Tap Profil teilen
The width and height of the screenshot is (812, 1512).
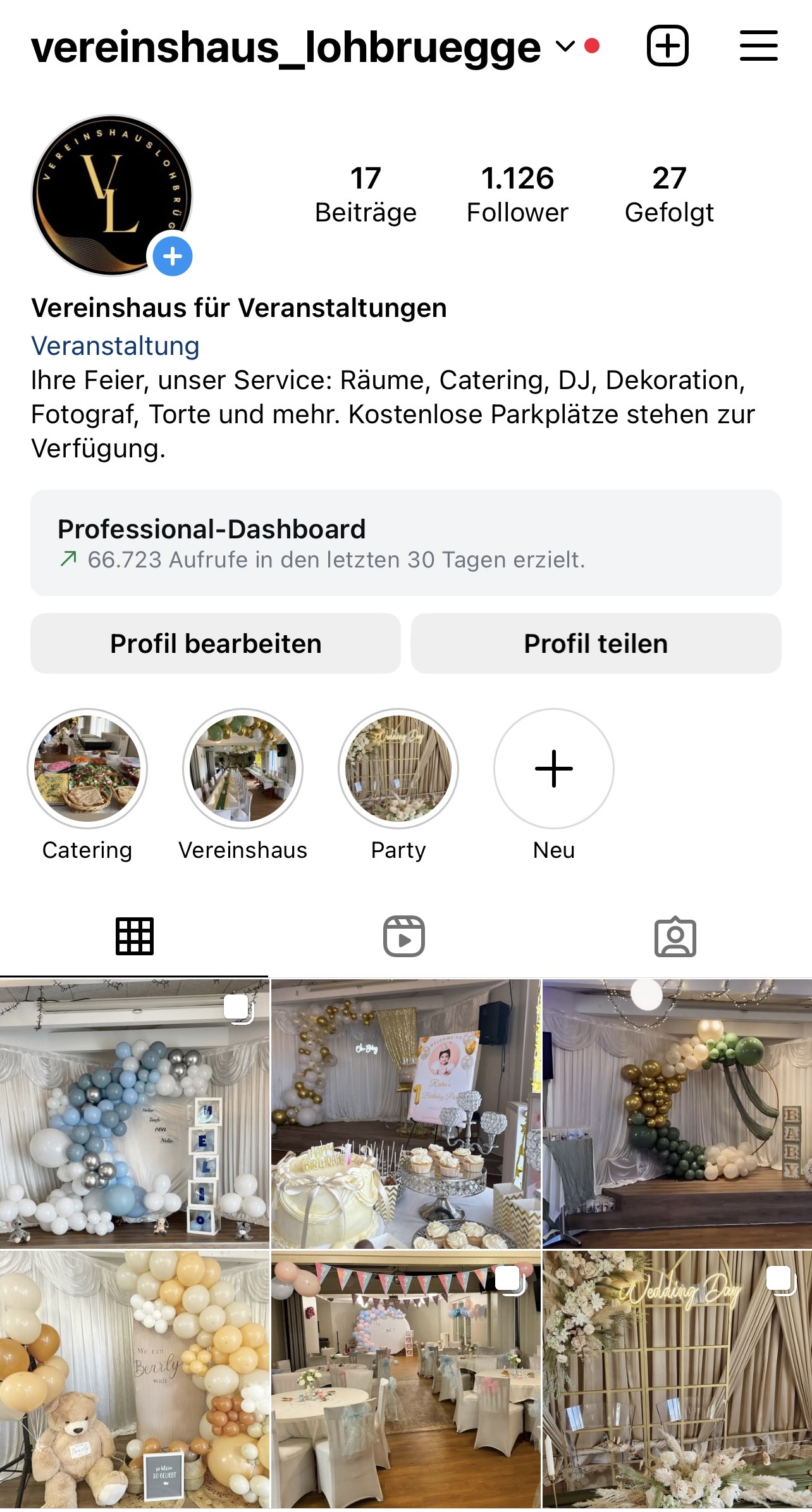[x=596, y=643]
